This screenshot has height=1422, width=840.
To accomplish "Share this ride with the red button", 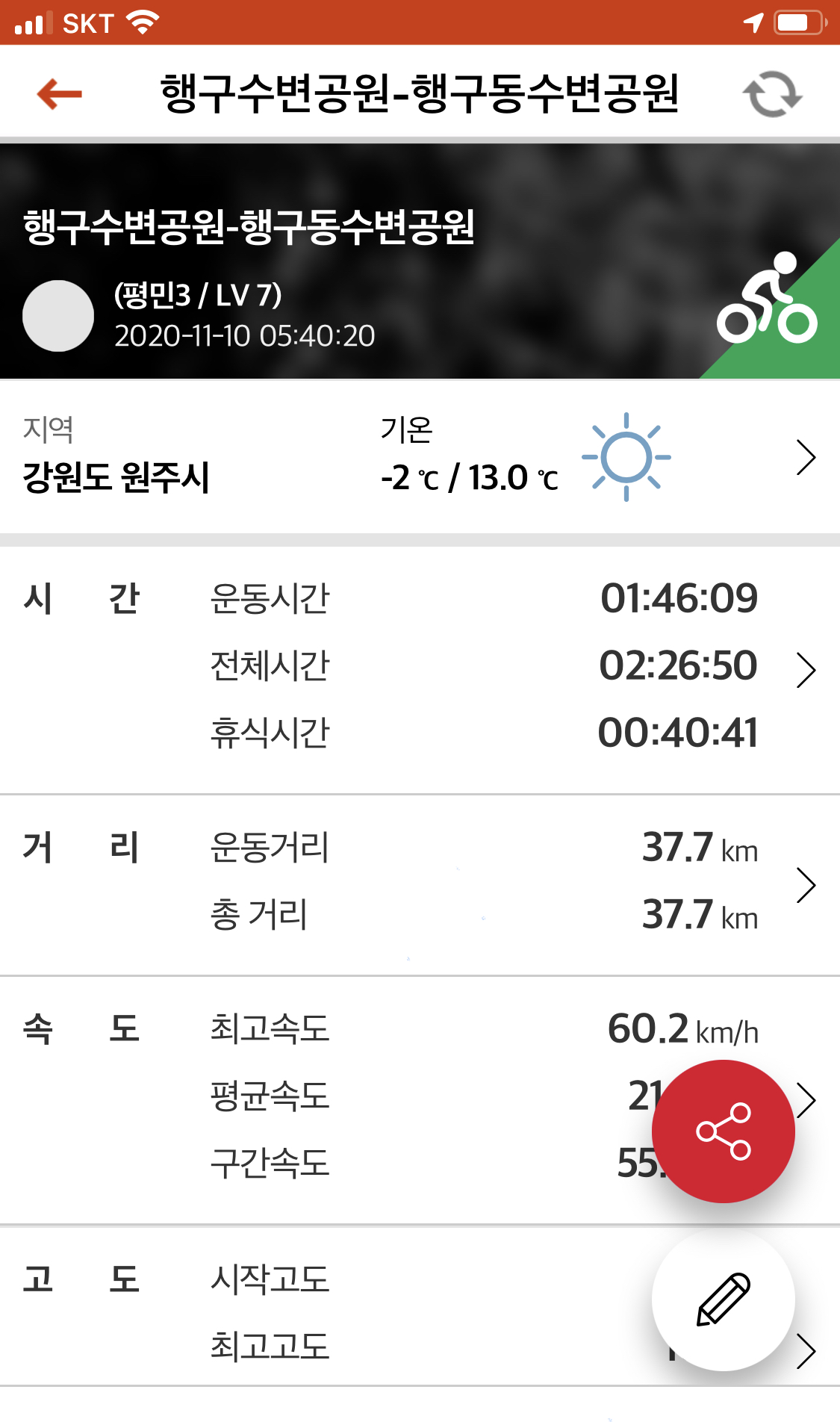I will coord(723,1131).
